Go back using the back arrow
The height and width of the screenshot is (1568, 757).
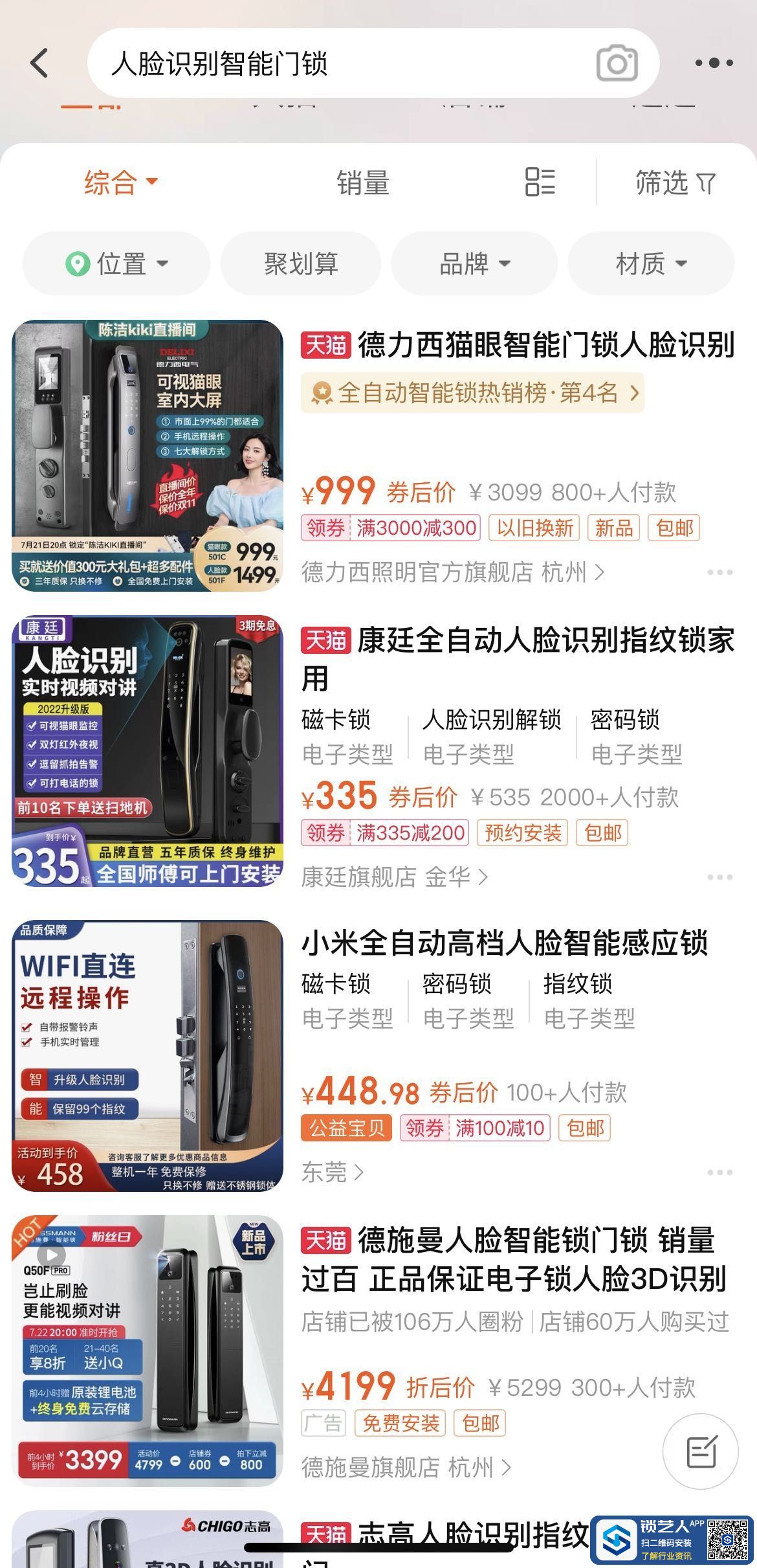(x=40, y=63)
